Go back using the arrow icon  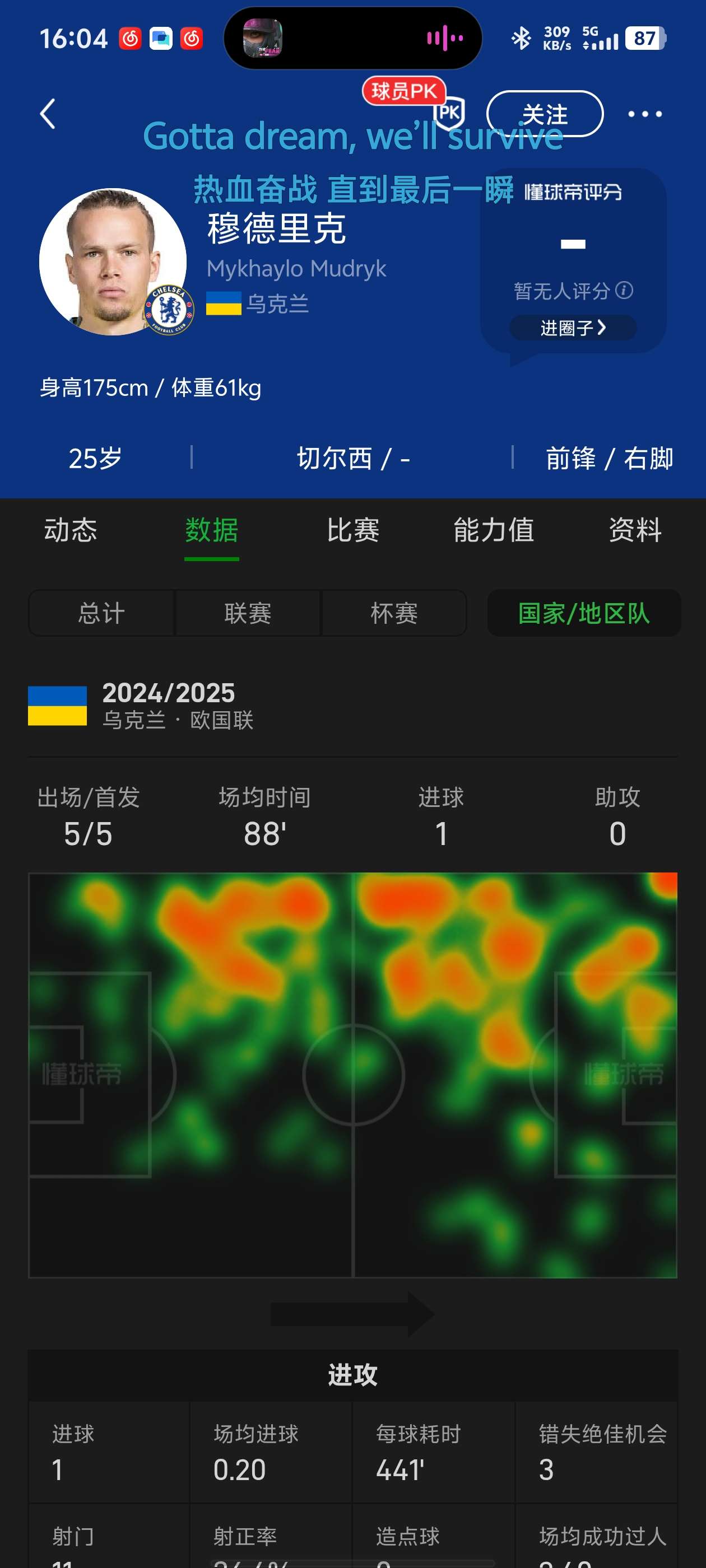coord(48,114)
